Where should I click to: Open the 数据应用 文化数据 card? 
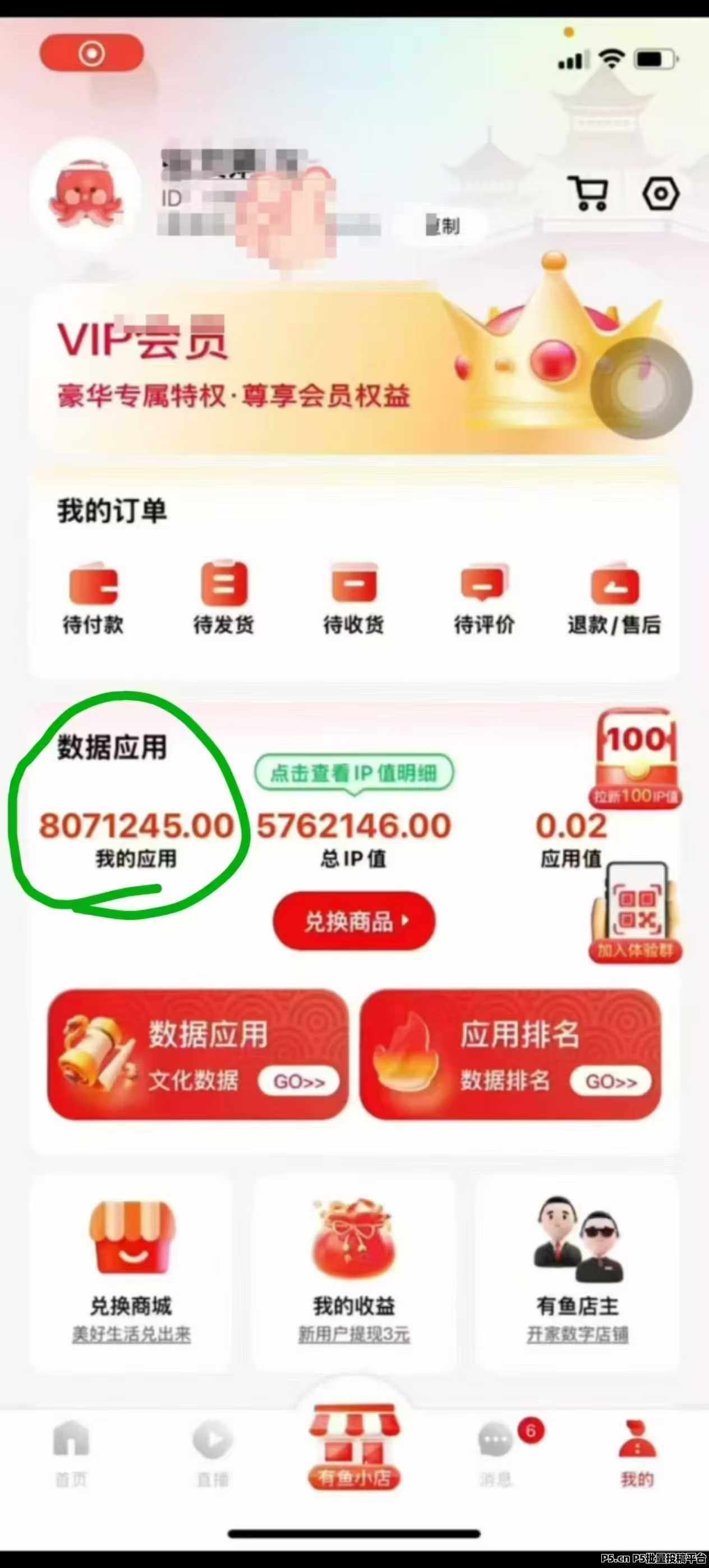click(x=198, y=1054)
